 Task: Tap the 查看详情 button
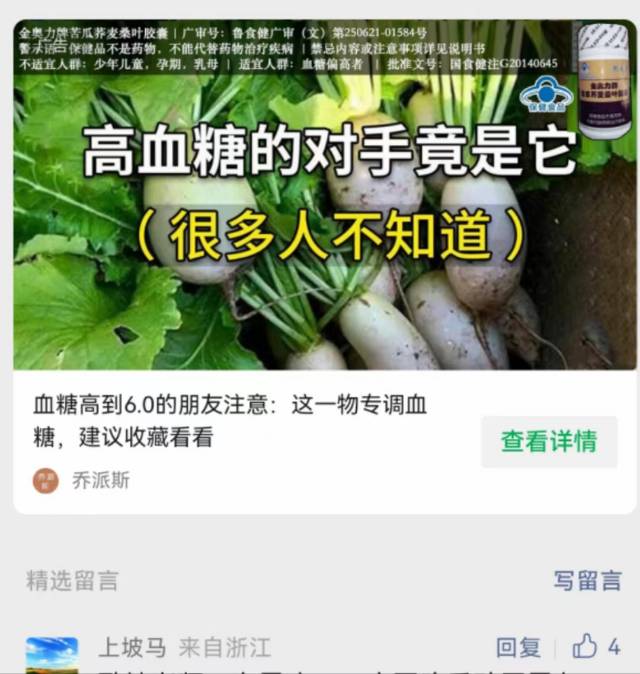coord(548,441)
